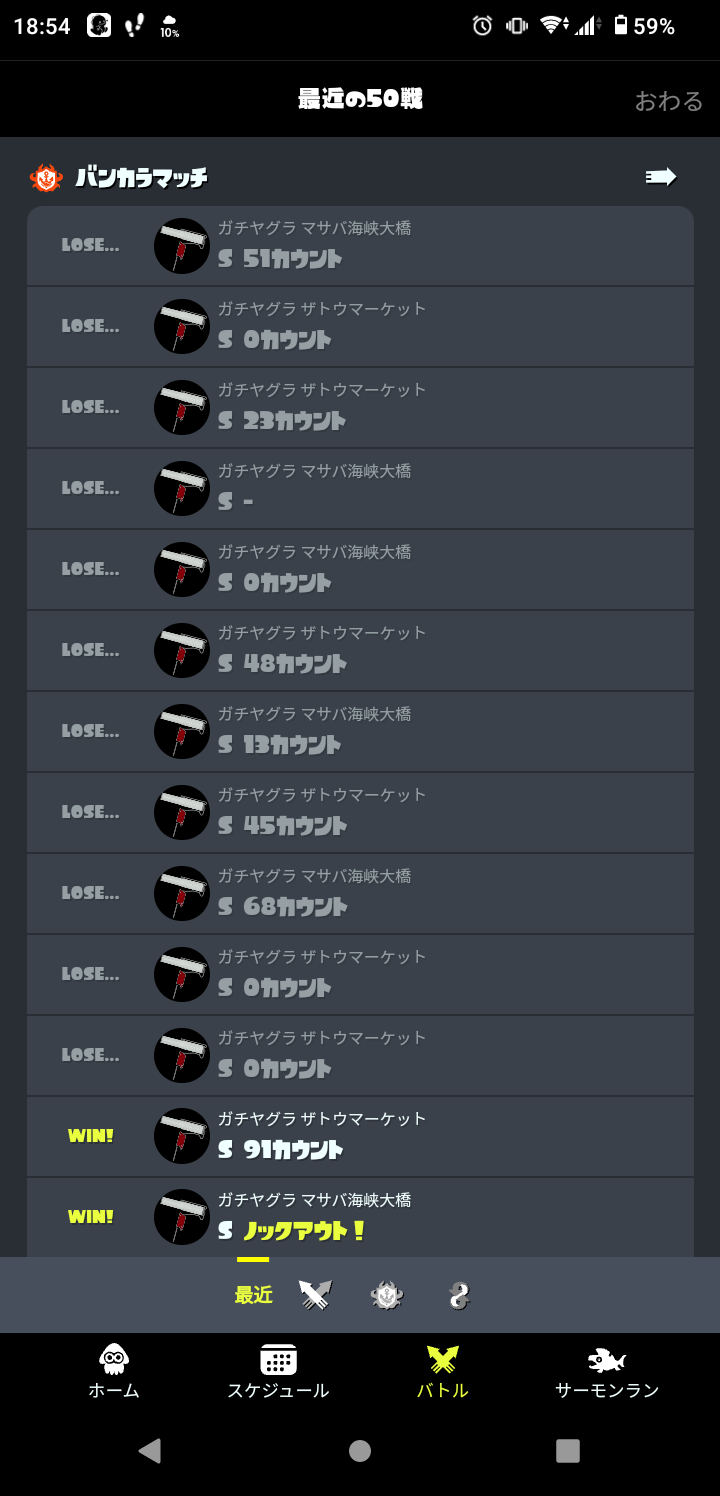Switch to the crossed-squids regular battle tab

[316, 1296]
